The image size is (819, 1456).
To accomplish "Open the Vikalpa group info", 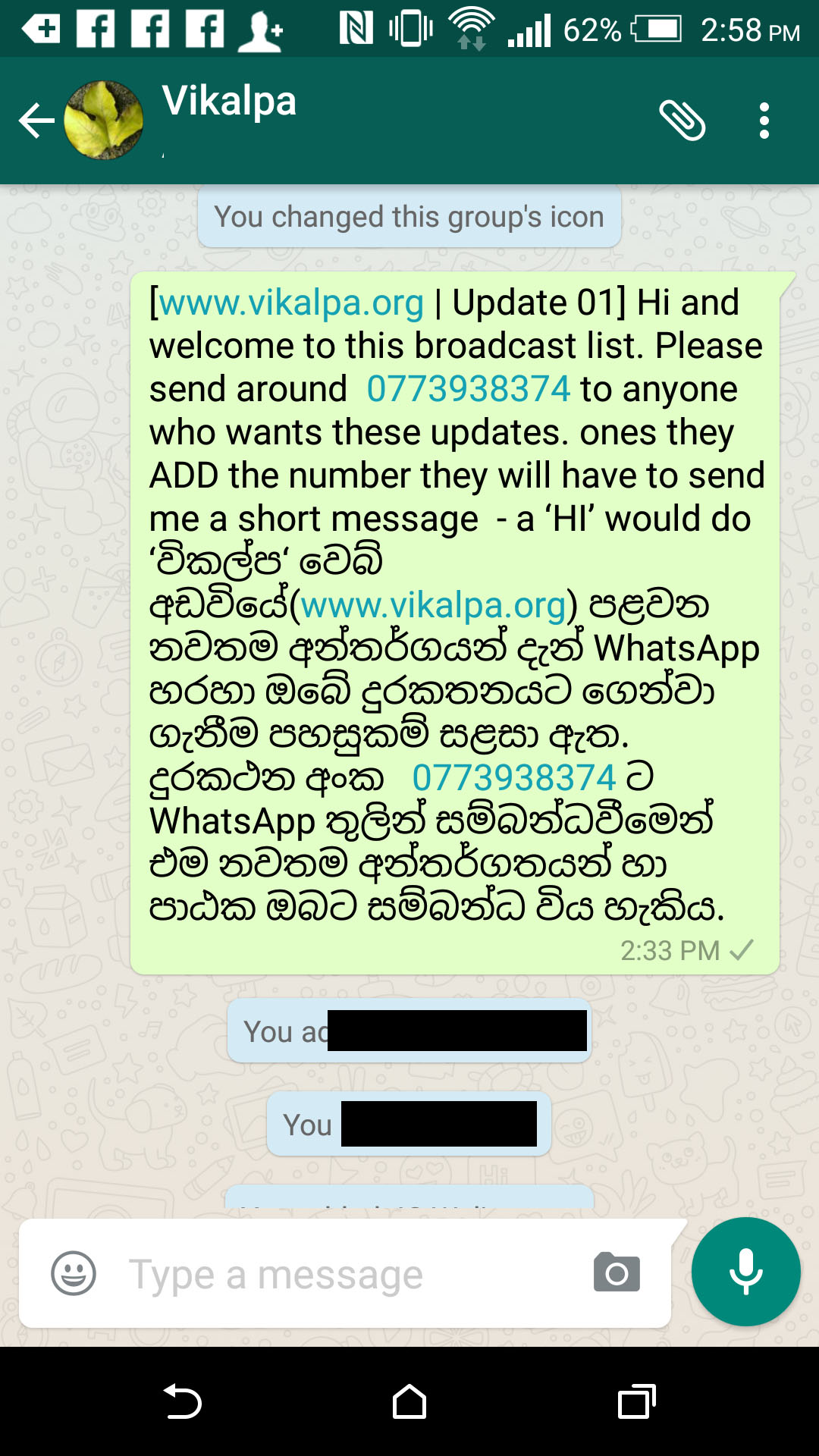I will click(x=229, y=101).
